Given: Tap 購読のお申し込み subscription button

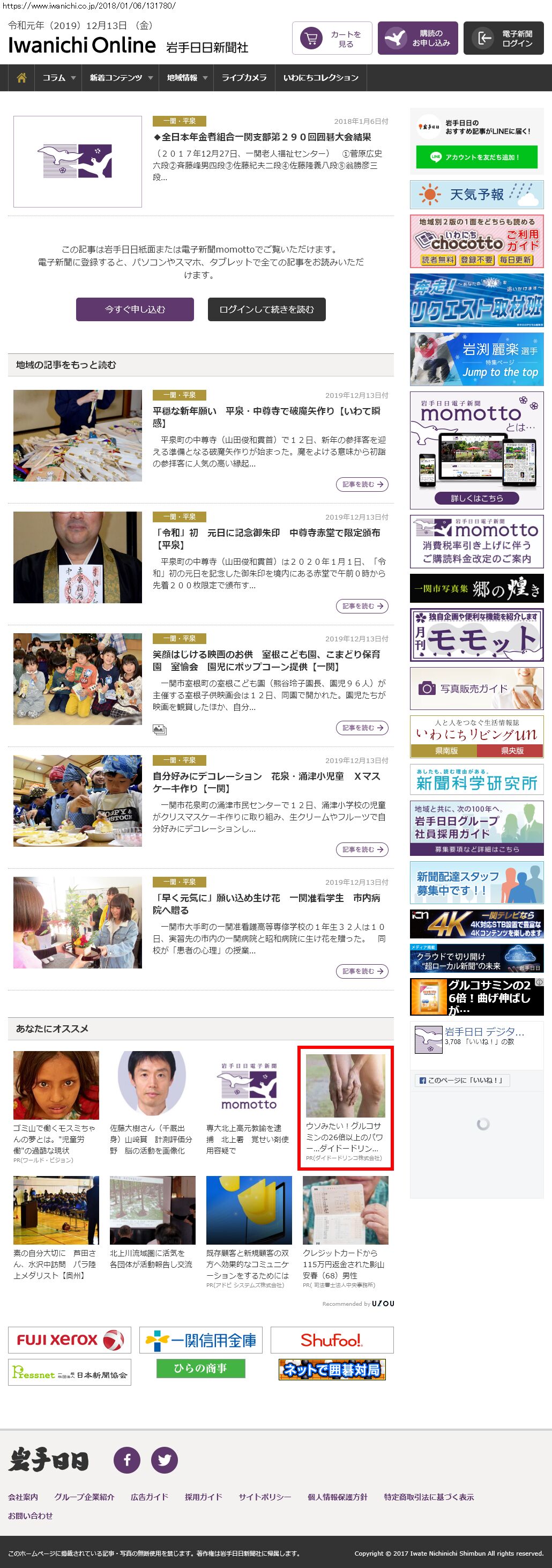Looking at the screenshot, I should [417, 39].
